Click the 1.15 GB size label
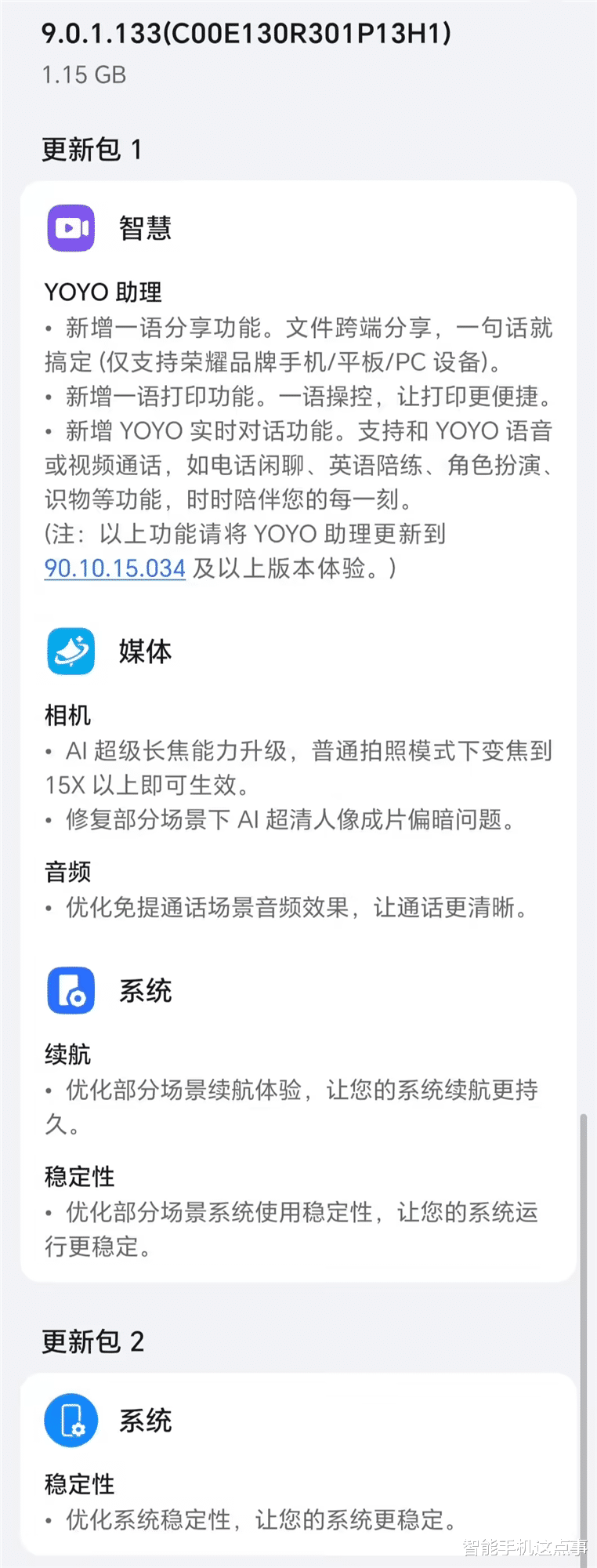This screenshot has height=1568, width=597. coord(83,75)
